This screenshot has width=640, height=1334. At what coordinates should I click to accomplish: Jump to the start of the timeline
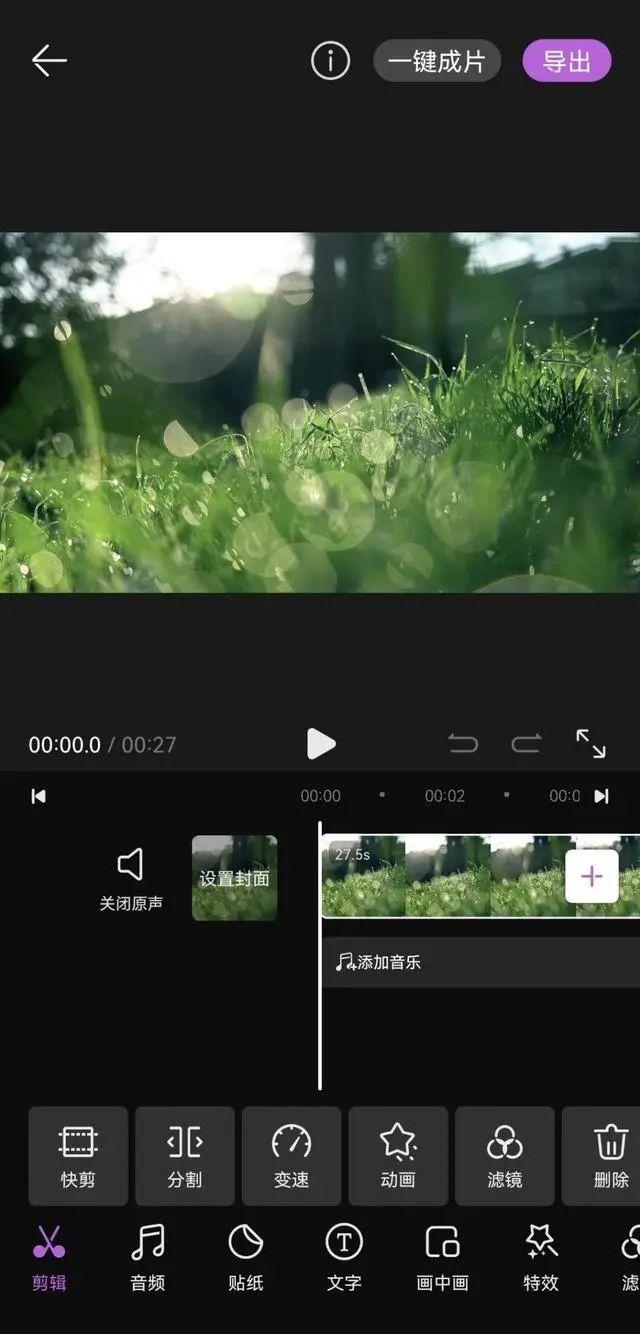click(38, 796)
